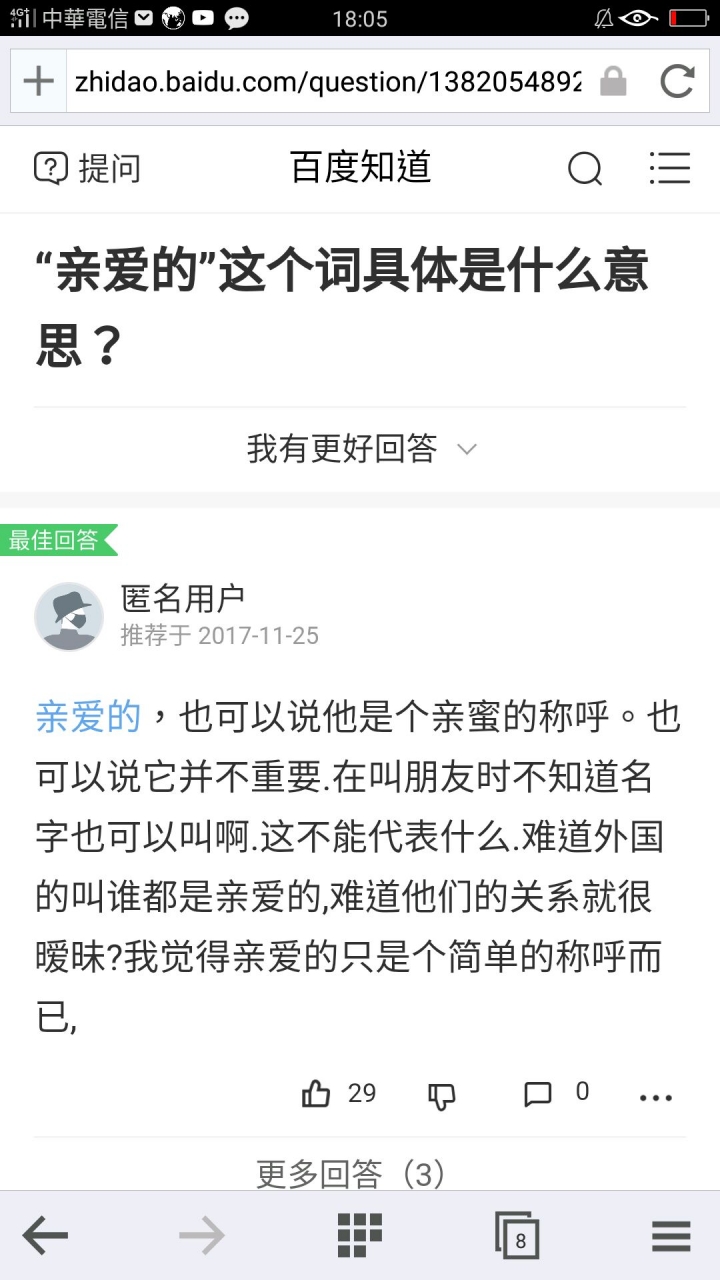Open the browser grid shortcuts
The height and width of the screenshot is (1280, 720).
coord(360,1237)
